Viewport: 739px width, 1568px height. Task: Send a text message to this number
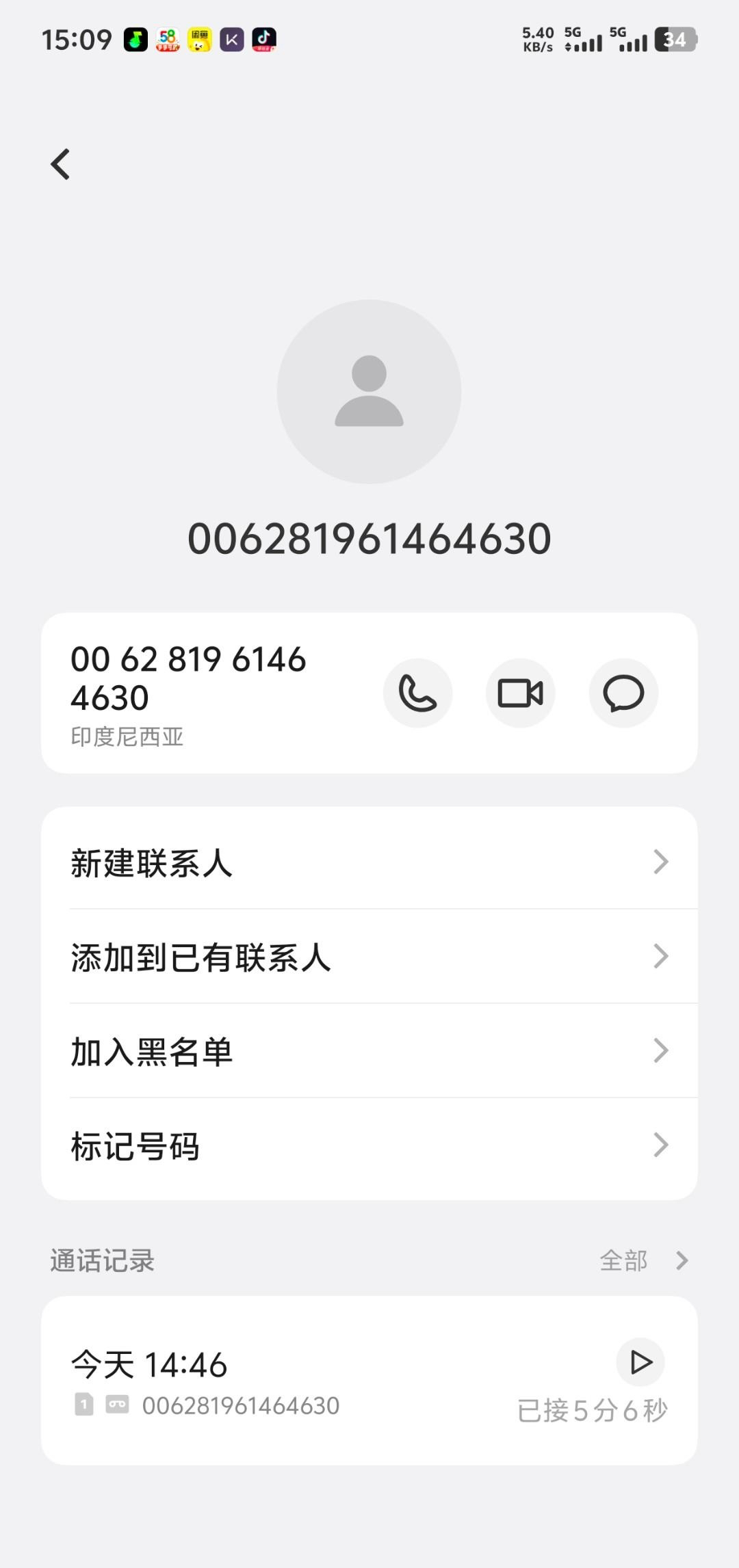point(623,693)
